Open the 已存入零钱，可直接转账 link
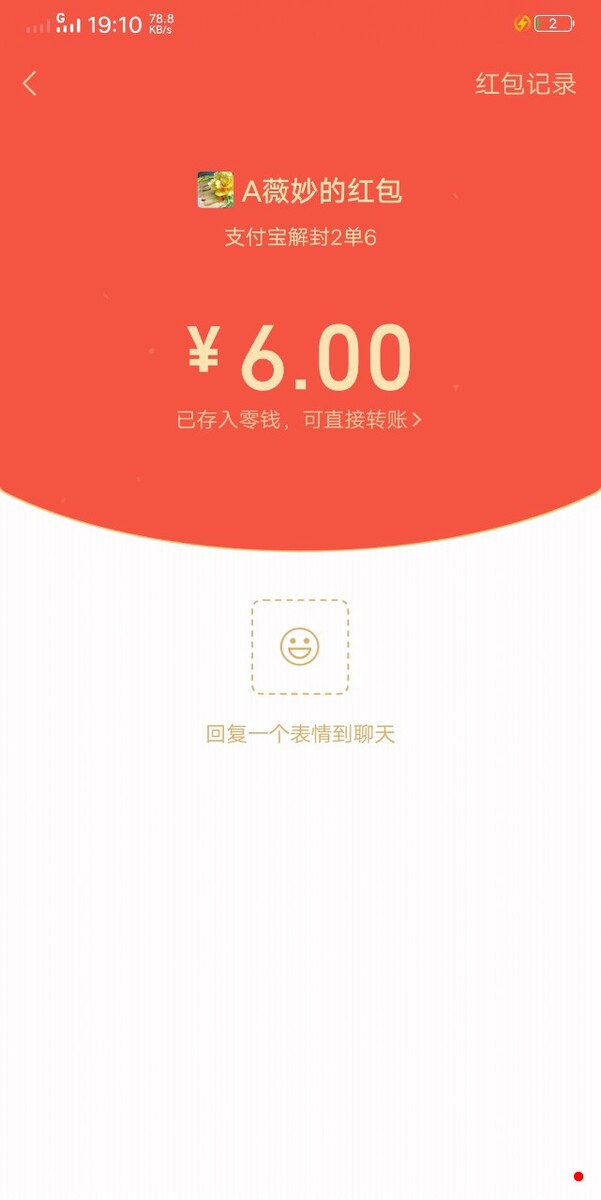Image resolution: width=601 pixels, height=1200 pixels. click(x=299, y=420)
